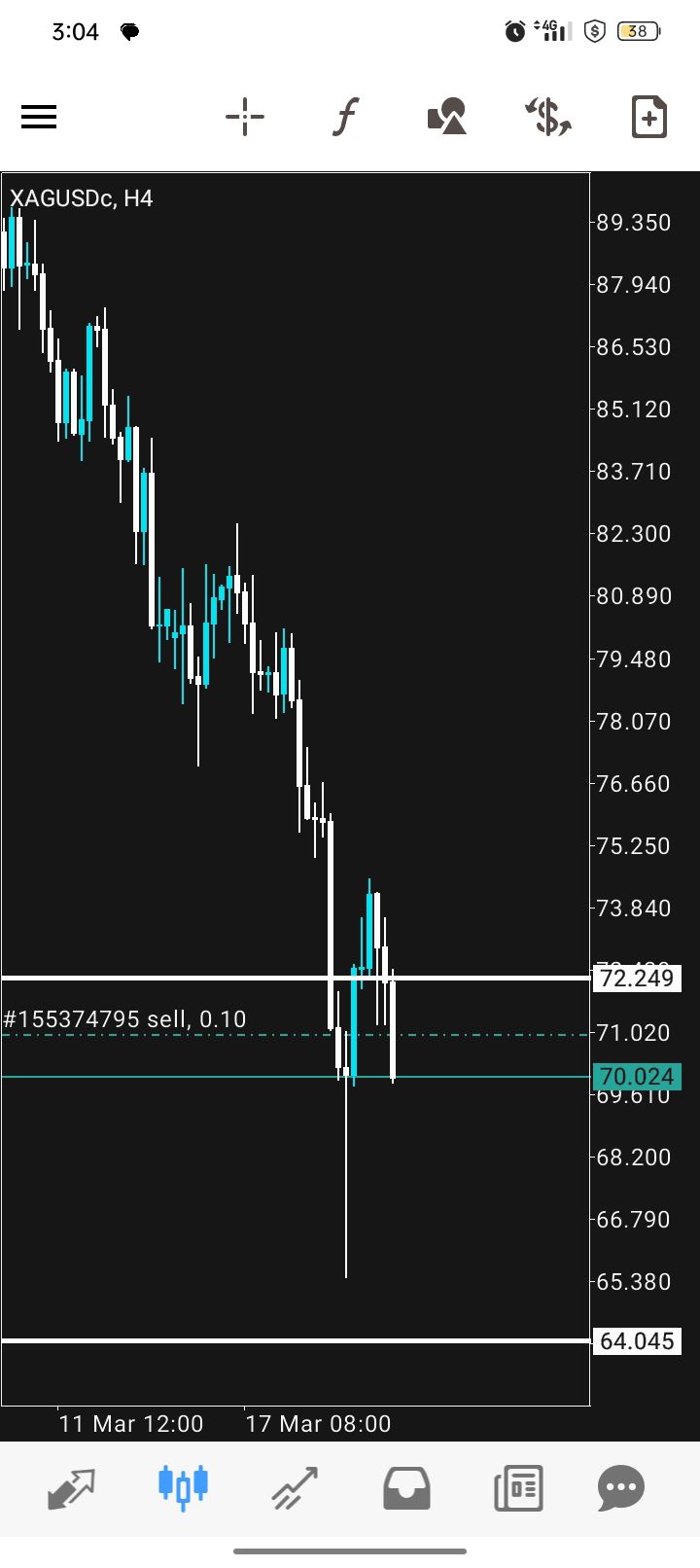Open the chart objects and shapes tool
Image resolution: width=700 pixels, height=1568 pixels.
pos(447,118)
